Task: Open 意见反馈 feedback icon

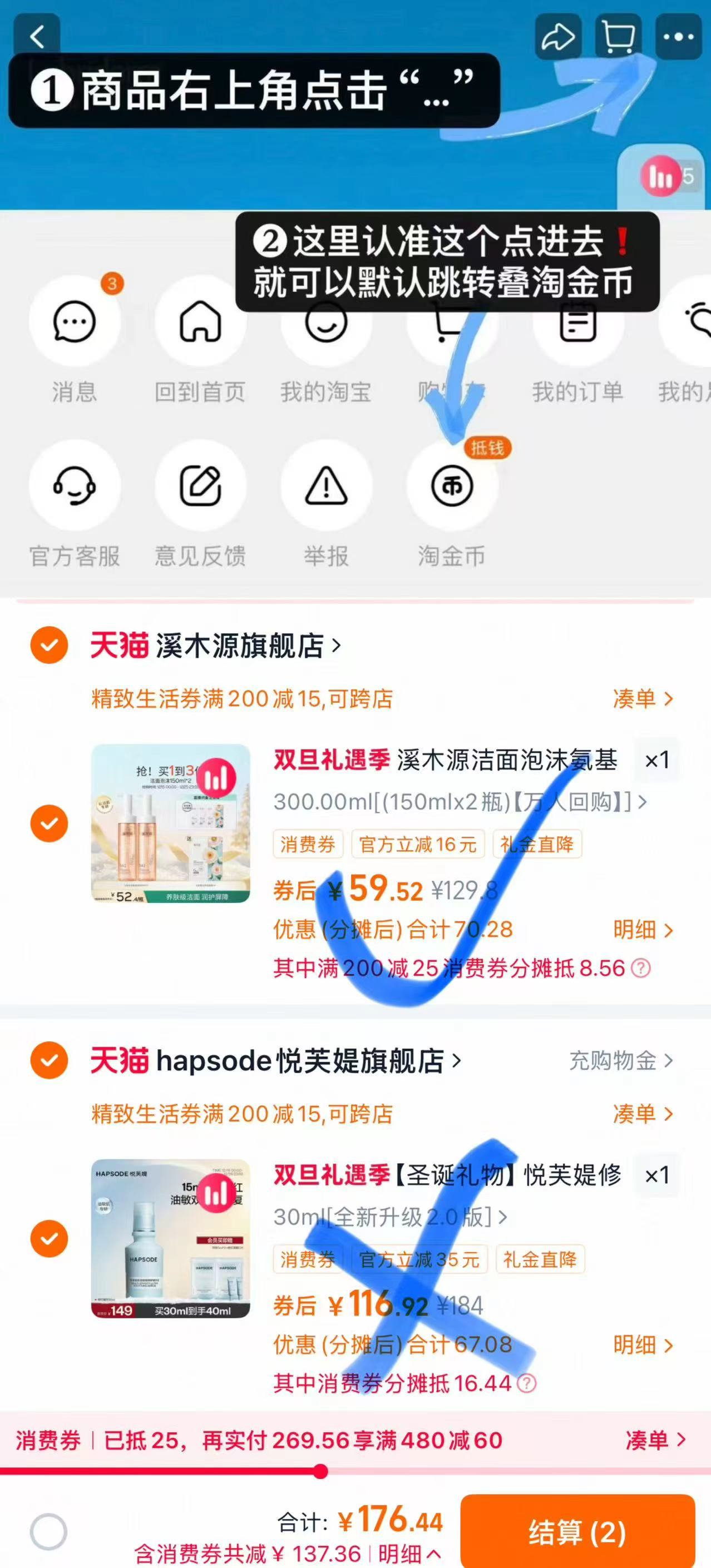Action: point(200,487)
